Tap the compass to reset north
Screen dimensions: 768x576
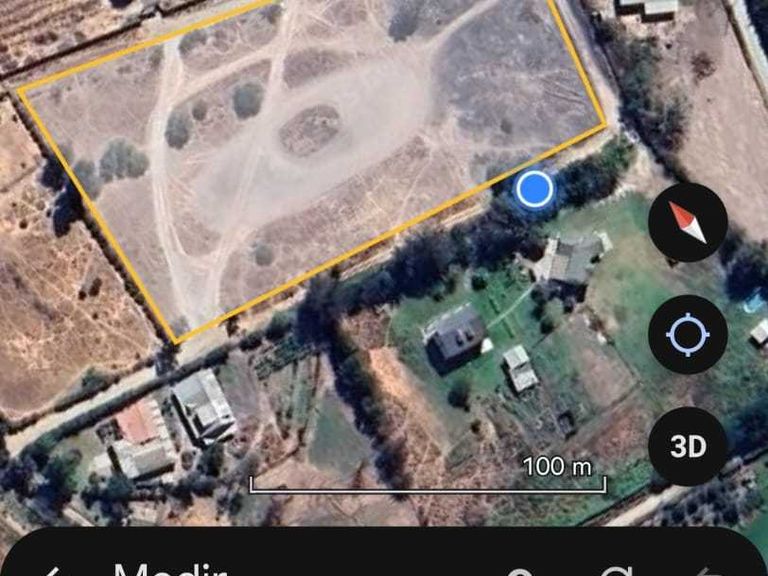click(688, 223)
